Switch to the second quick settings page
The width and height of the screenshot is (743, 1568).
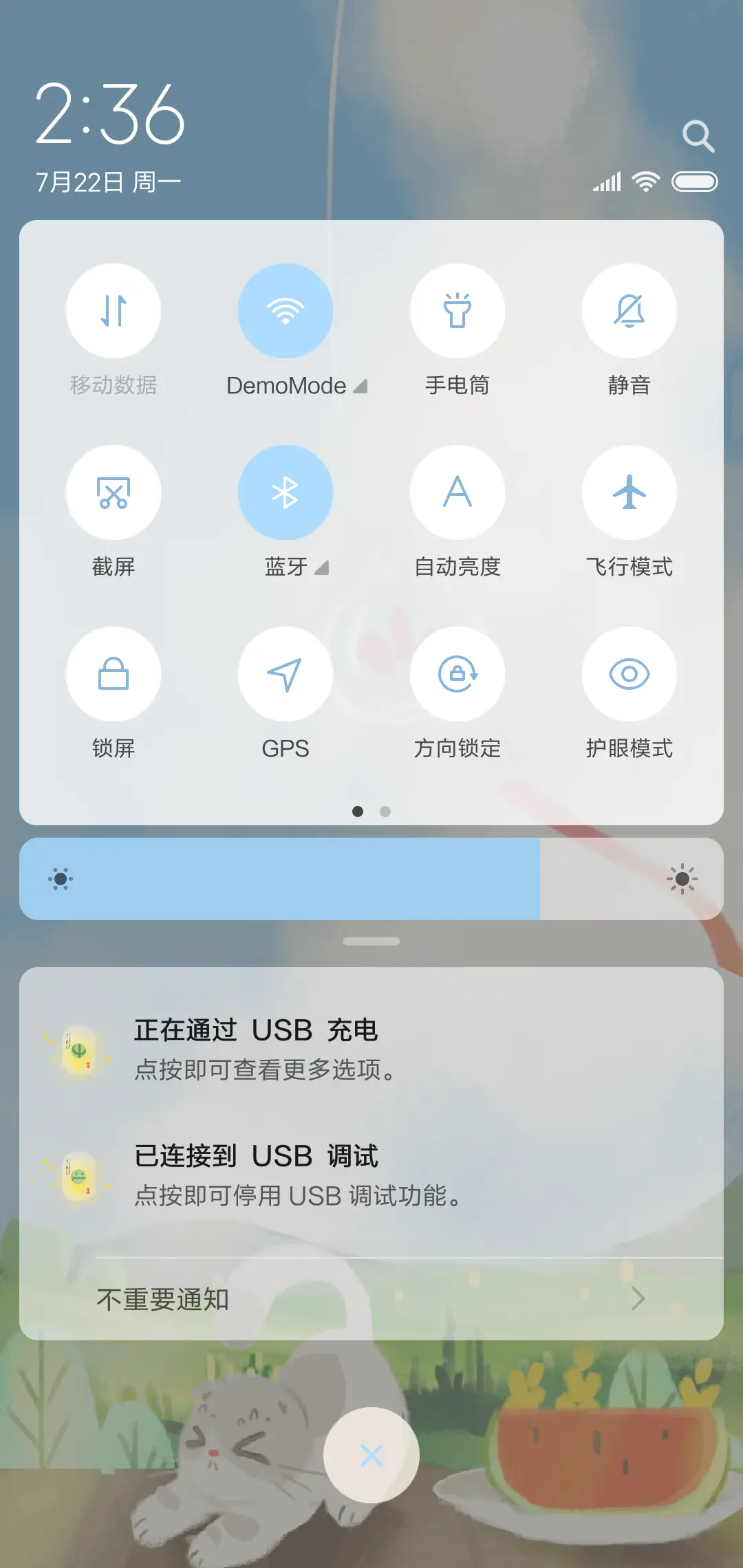tap(385, 812)
